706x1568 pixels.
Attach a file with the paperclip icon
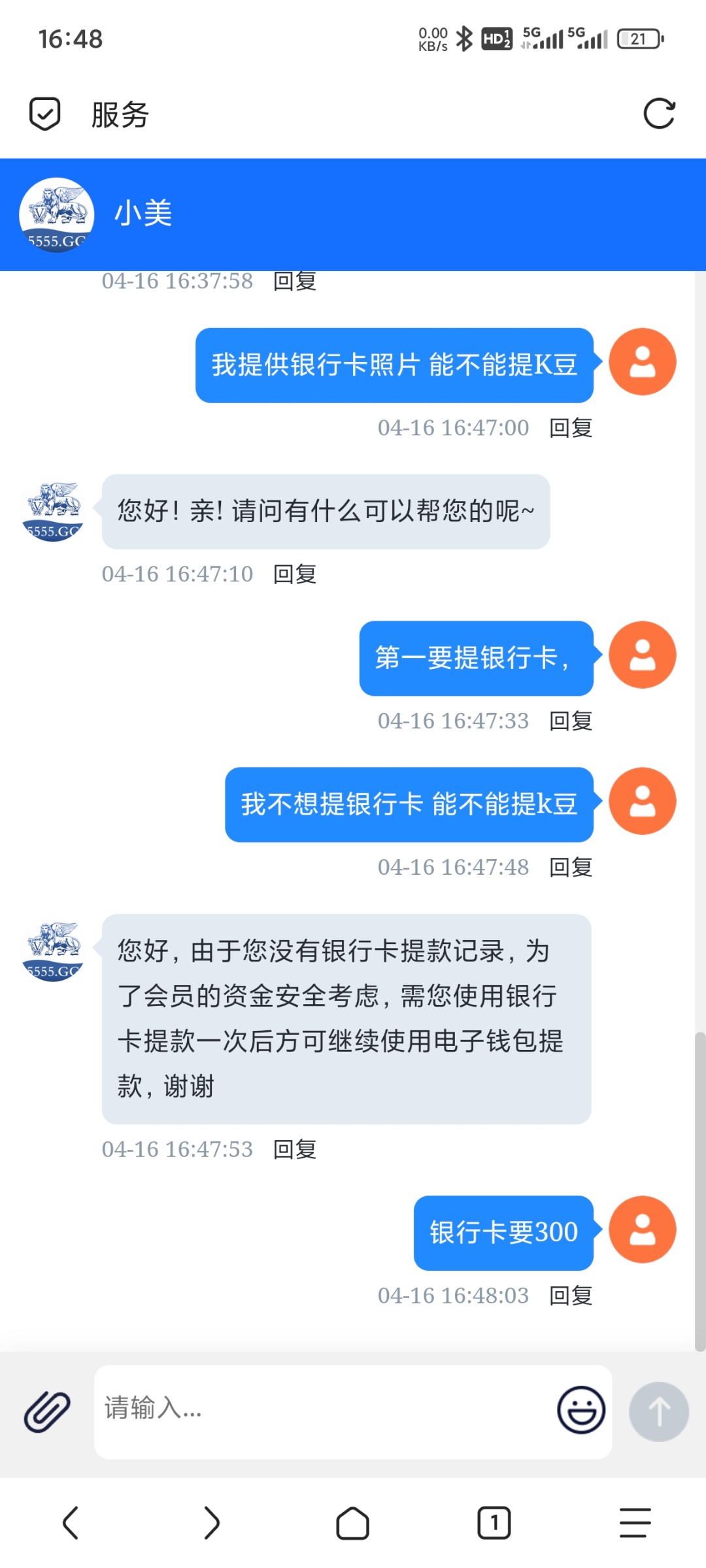pos(47,1412)
